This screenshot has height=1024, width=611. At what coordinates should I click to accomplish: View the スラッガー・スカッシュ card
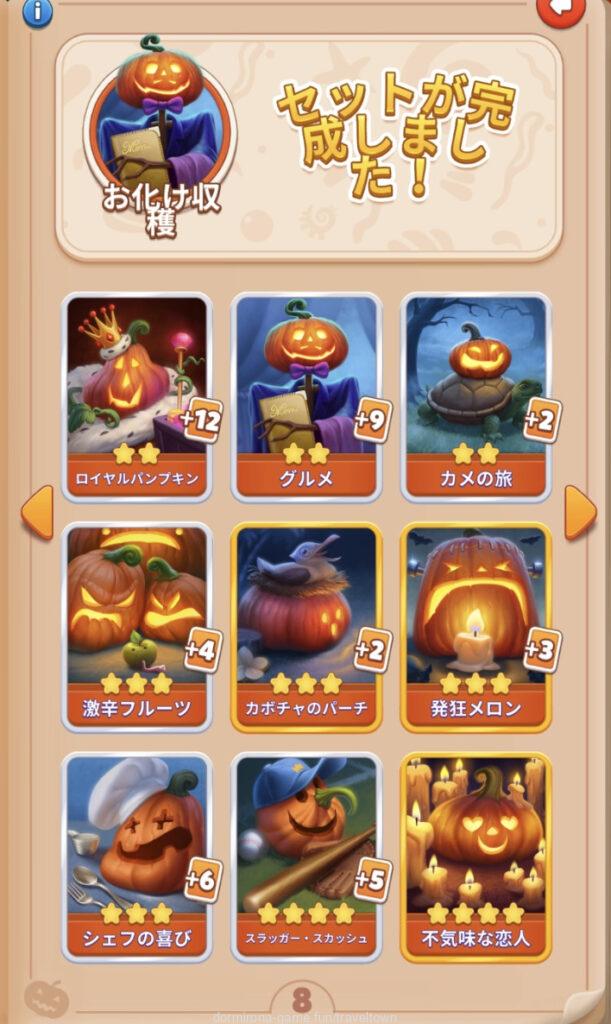306,857
